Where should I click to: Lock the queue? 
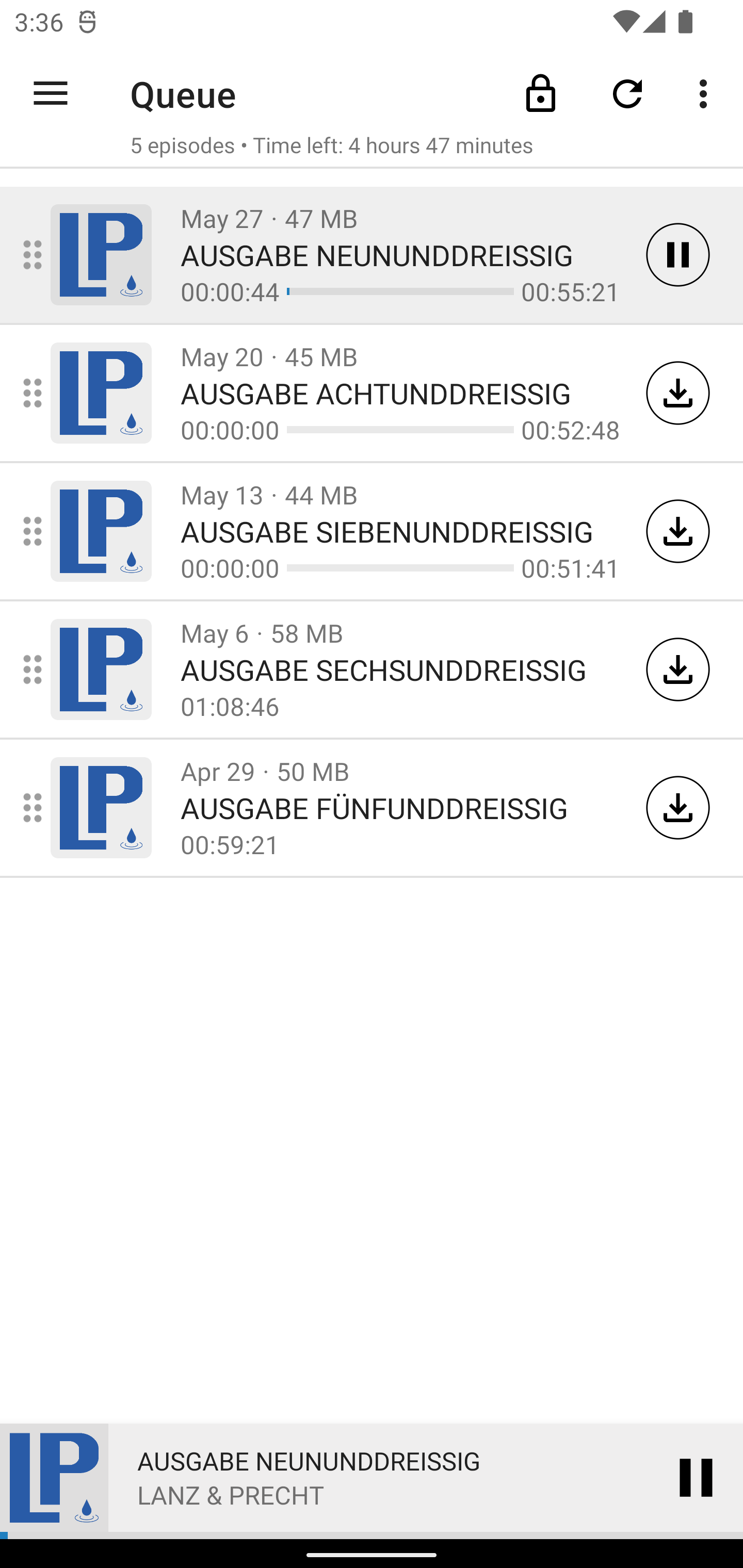(x=541, y=94)
